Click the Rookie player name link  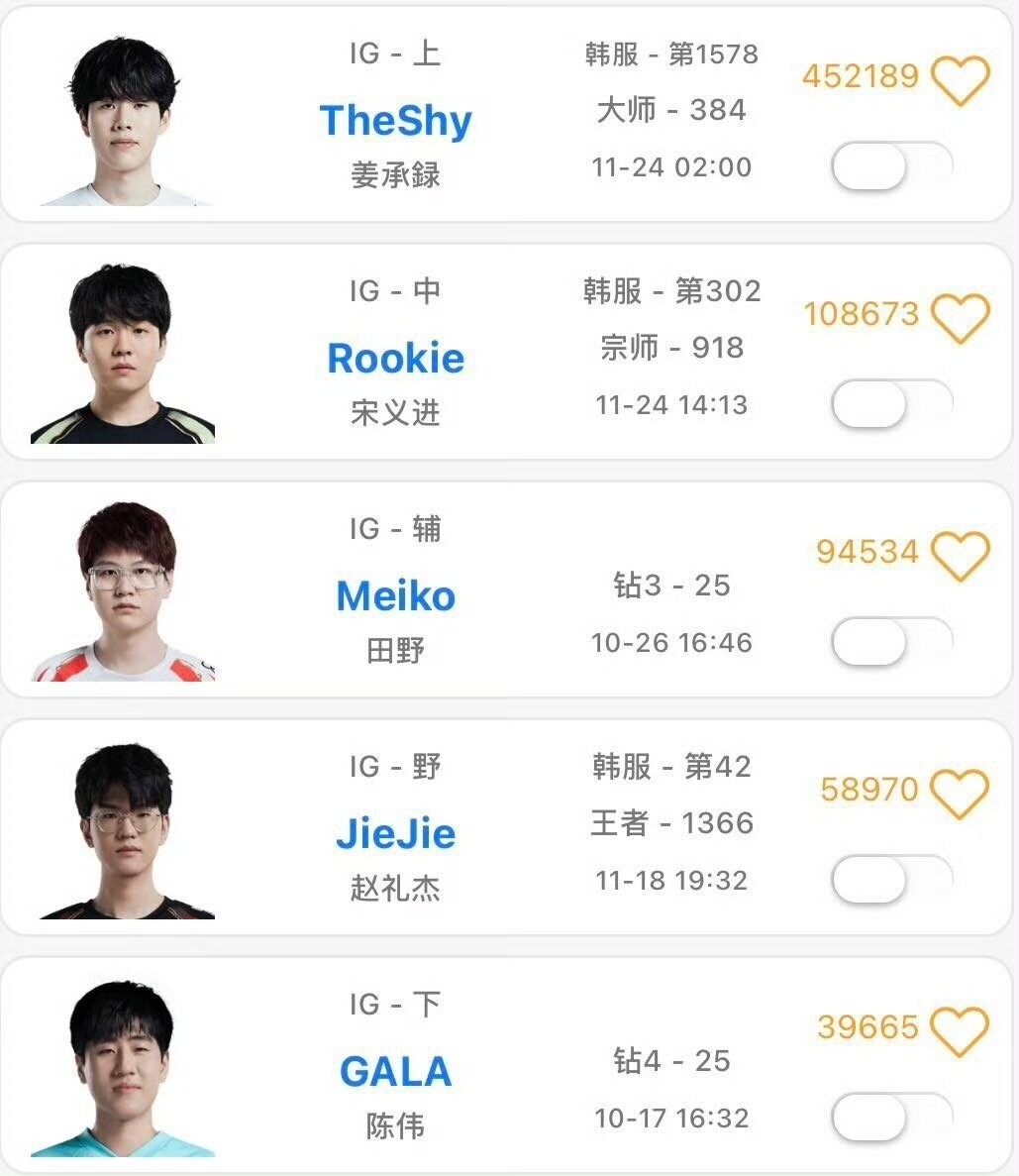click(396, 359)
